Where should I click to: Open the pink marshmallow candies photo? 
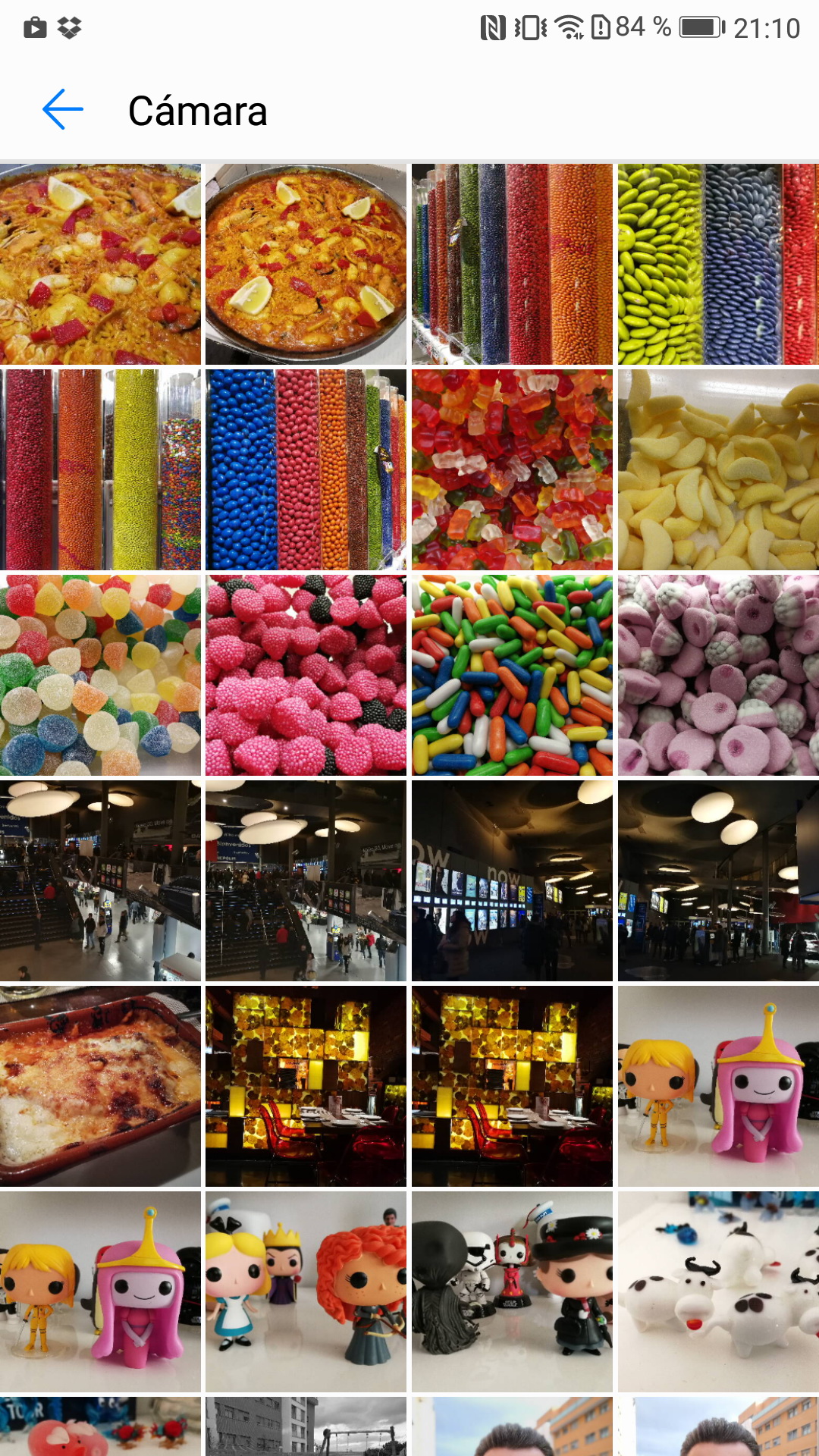point(717,675)
